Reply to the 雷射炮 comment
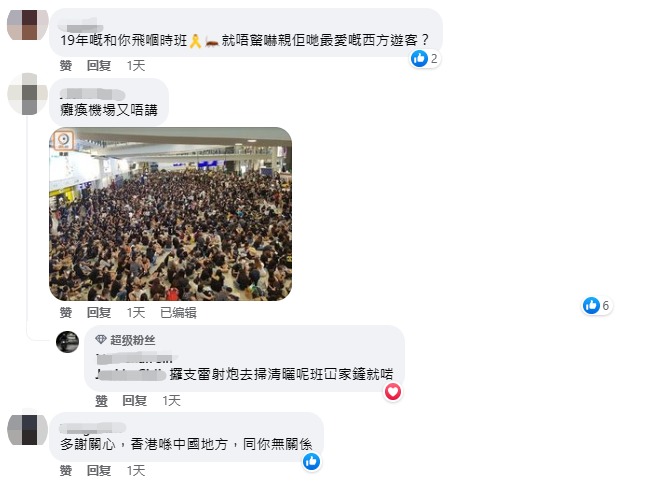 point(134,400)
